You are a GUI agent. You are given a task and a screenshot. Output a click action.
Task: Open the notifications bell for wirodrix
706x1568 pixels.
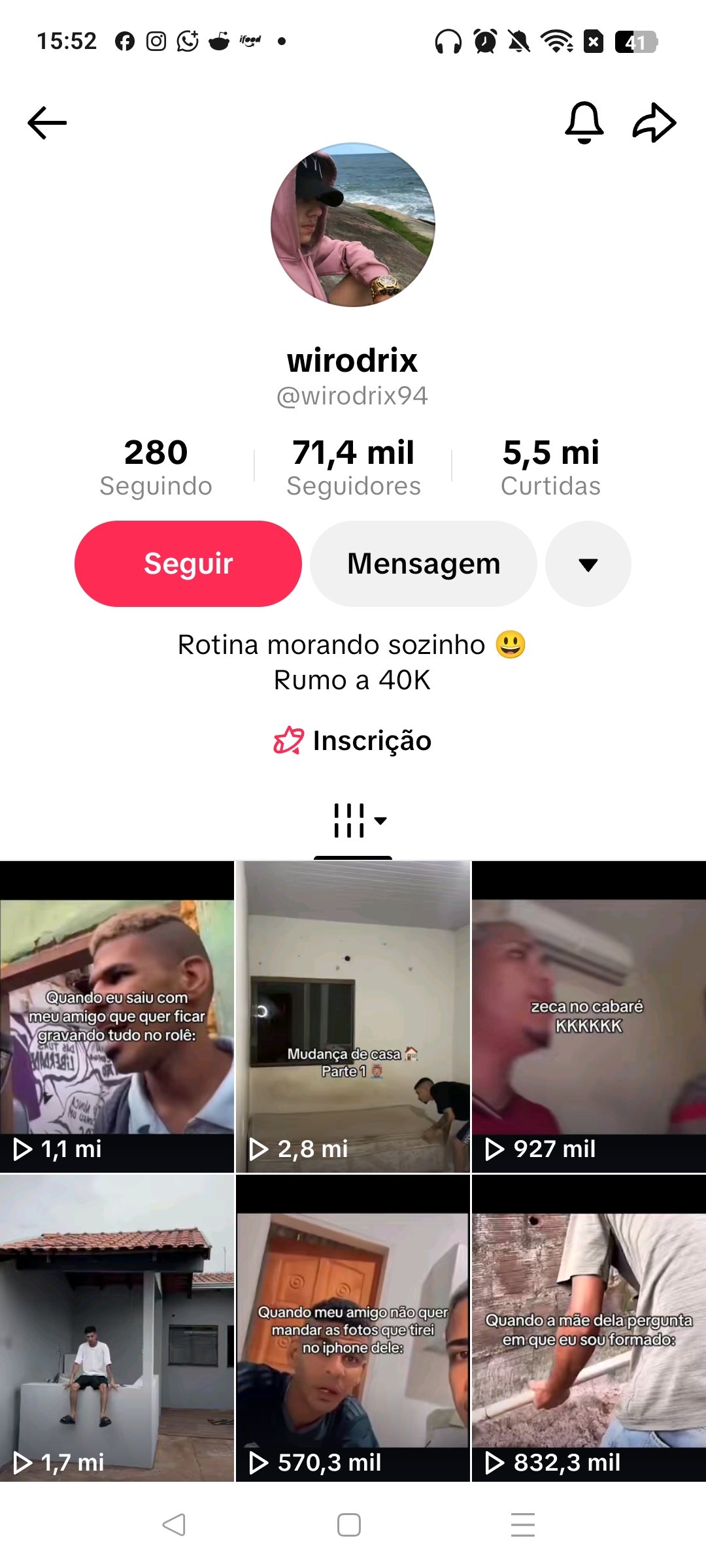click(x=584, y=122)
